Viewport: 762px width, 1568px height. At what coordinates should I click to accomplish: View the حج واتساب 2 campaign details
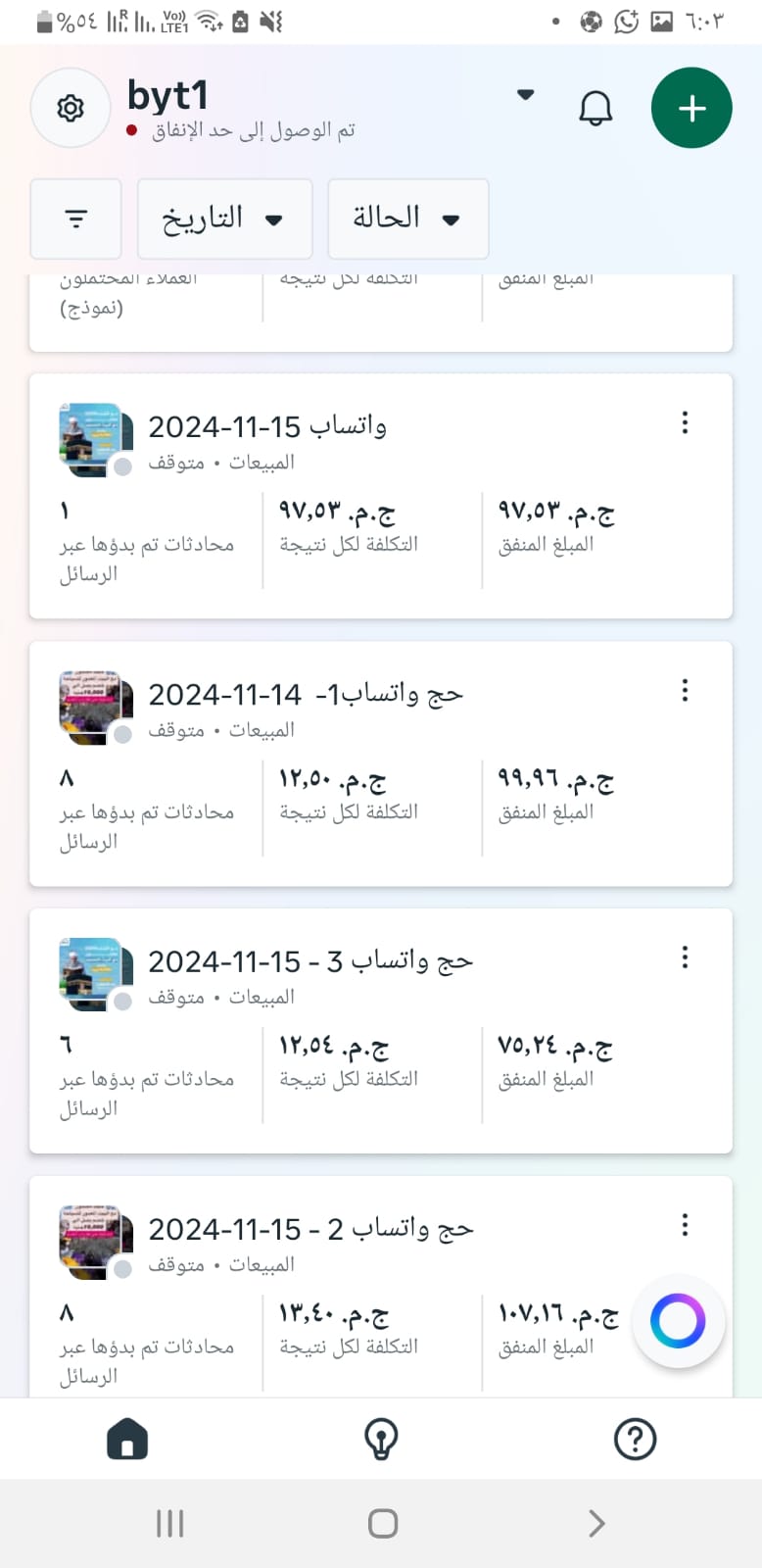pos(310,1230)
